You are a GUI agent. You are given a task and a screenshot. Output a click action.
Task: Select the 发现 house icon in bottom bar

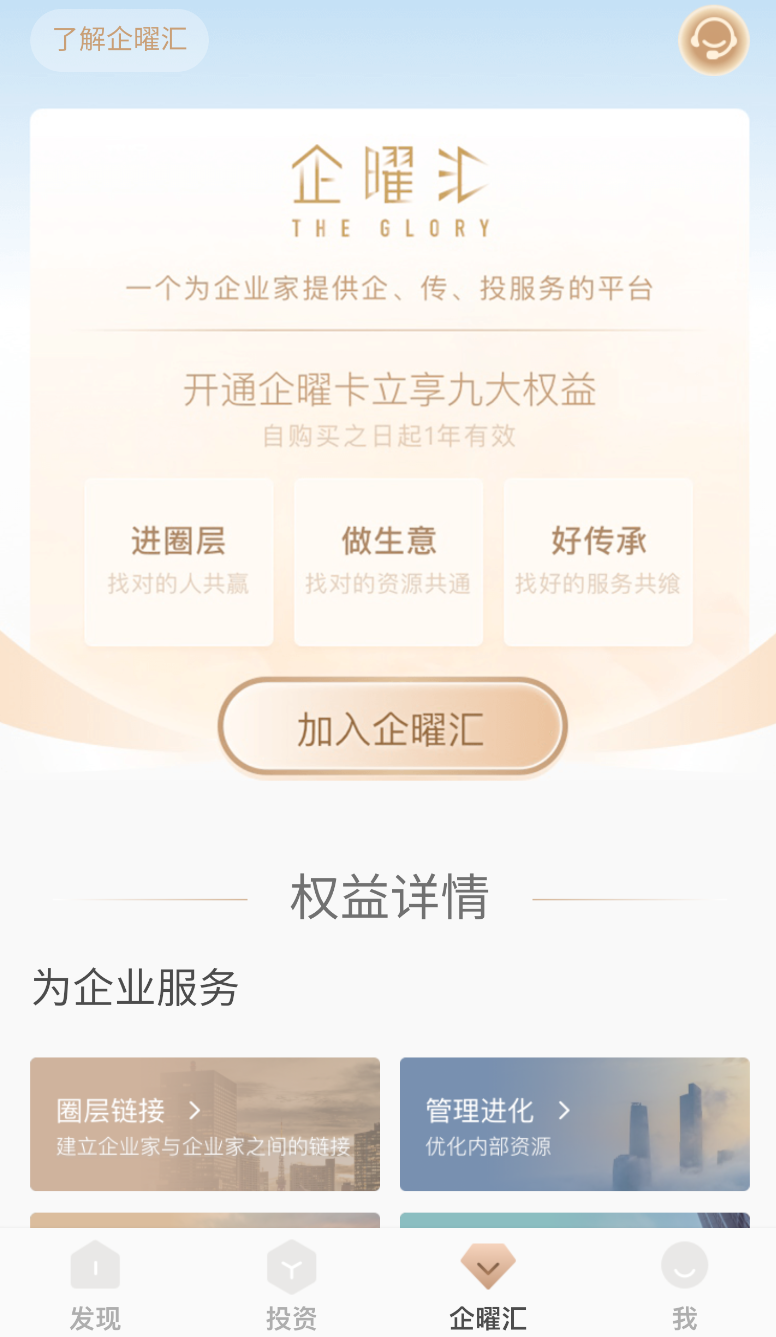coord(95,1265)
